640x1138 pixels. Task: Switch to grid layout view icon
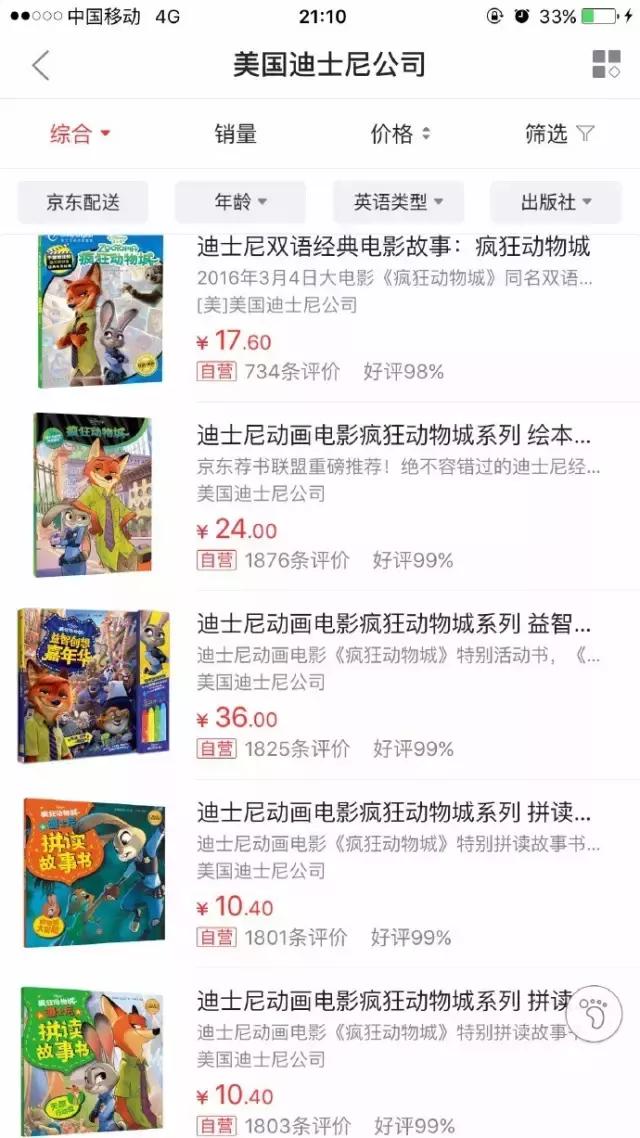click(606, 65)
